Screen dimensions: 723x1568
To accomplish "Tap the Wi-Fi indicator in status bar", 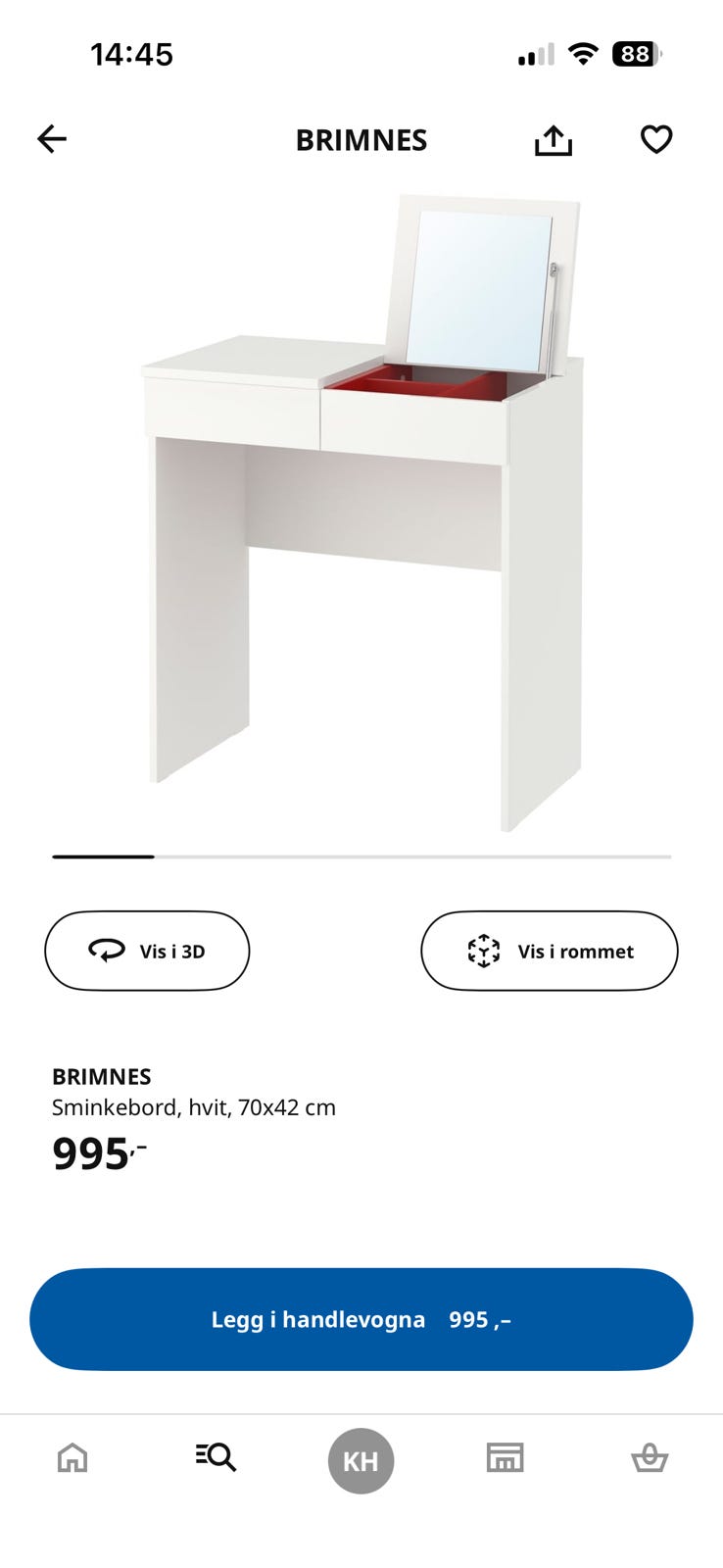I will tap(582, 54).
